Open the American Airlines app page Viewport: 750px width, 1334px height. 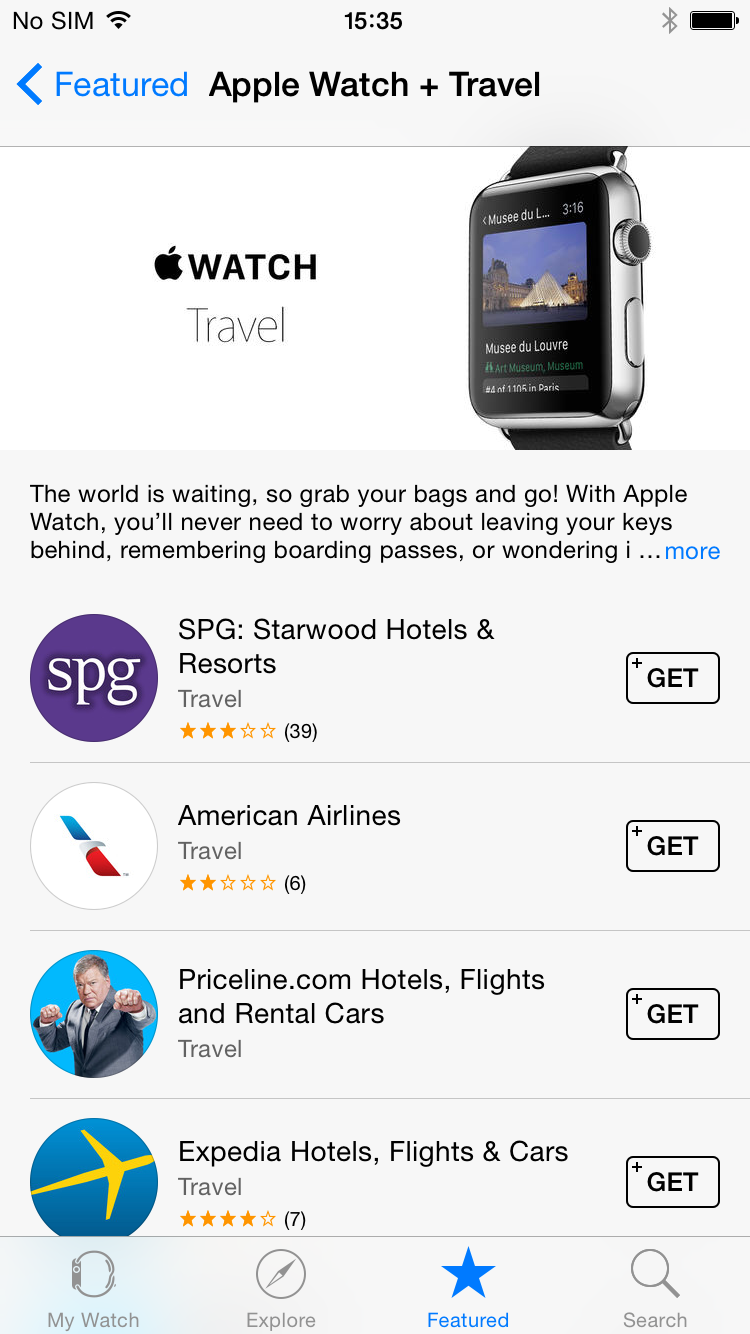click(375, 846)
